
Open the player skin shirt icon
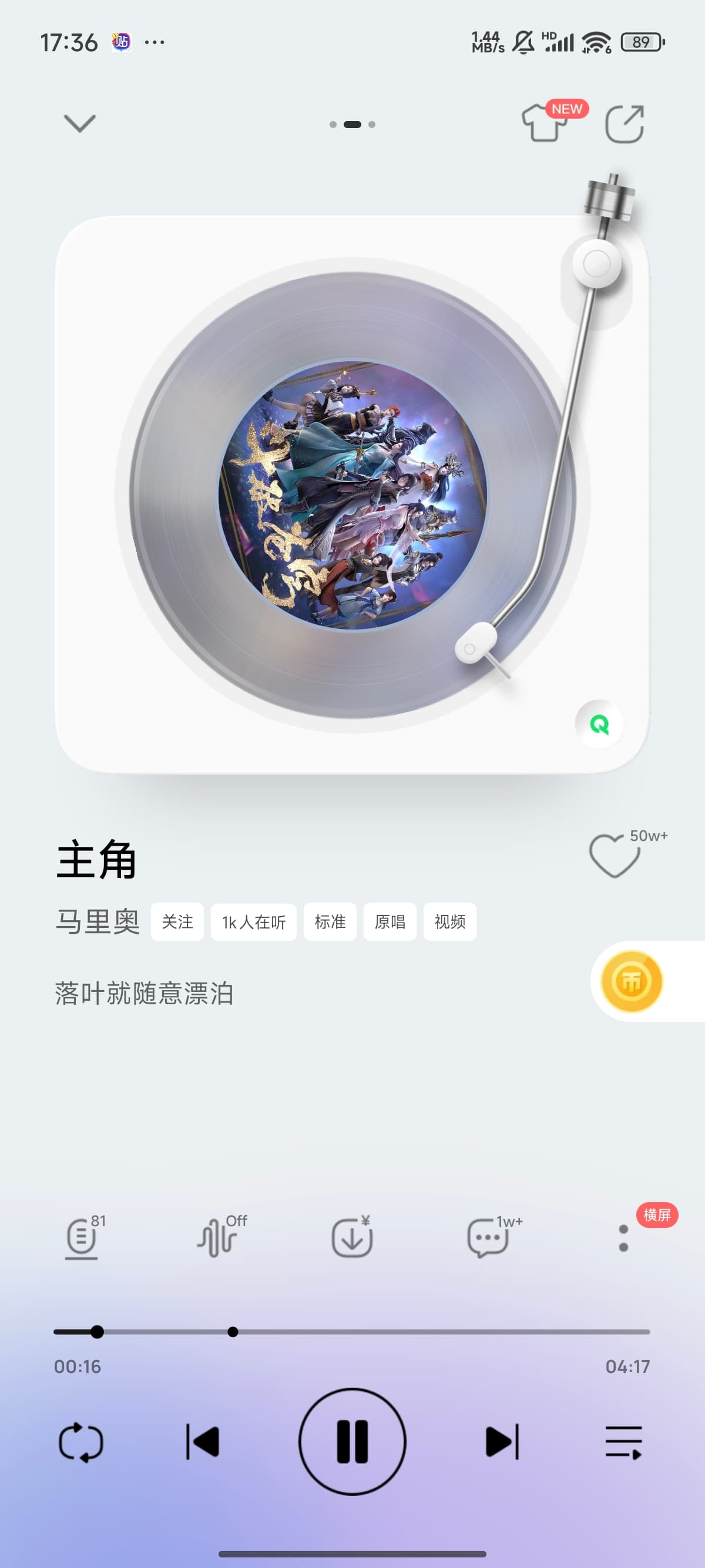pyautogui.click(x=543, y=123)
